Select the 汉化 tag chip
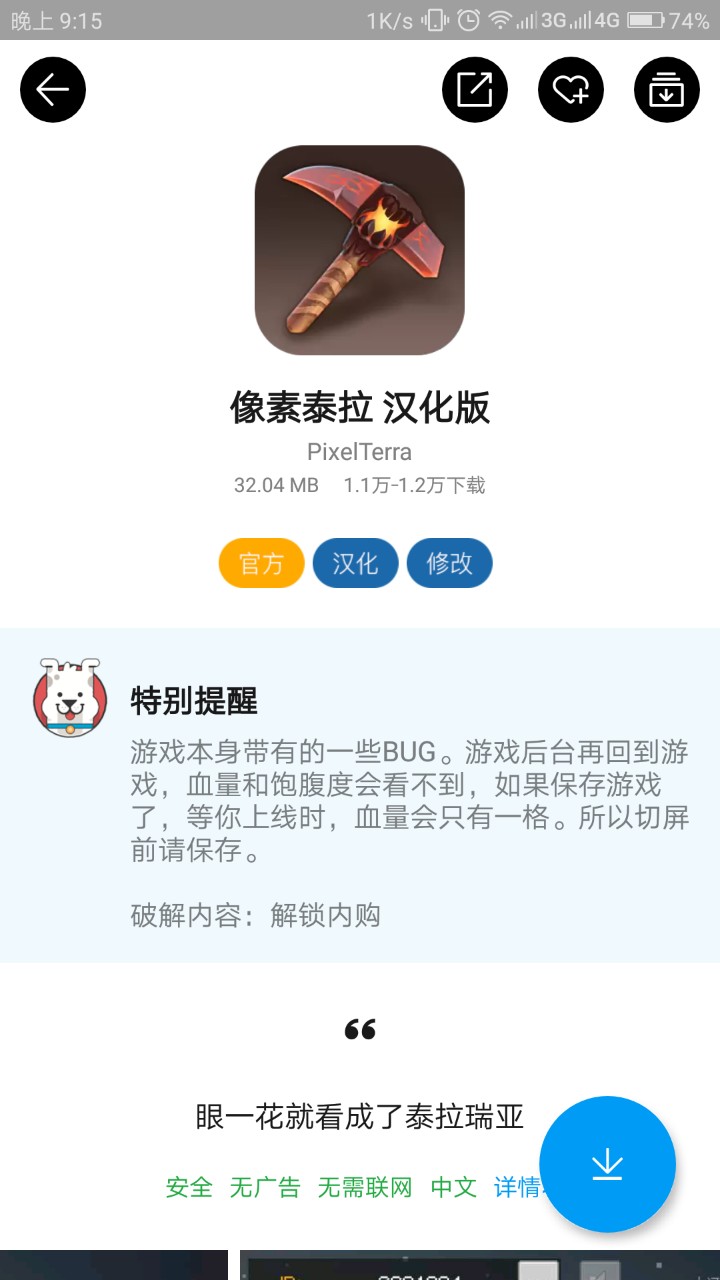 [356, 563]
